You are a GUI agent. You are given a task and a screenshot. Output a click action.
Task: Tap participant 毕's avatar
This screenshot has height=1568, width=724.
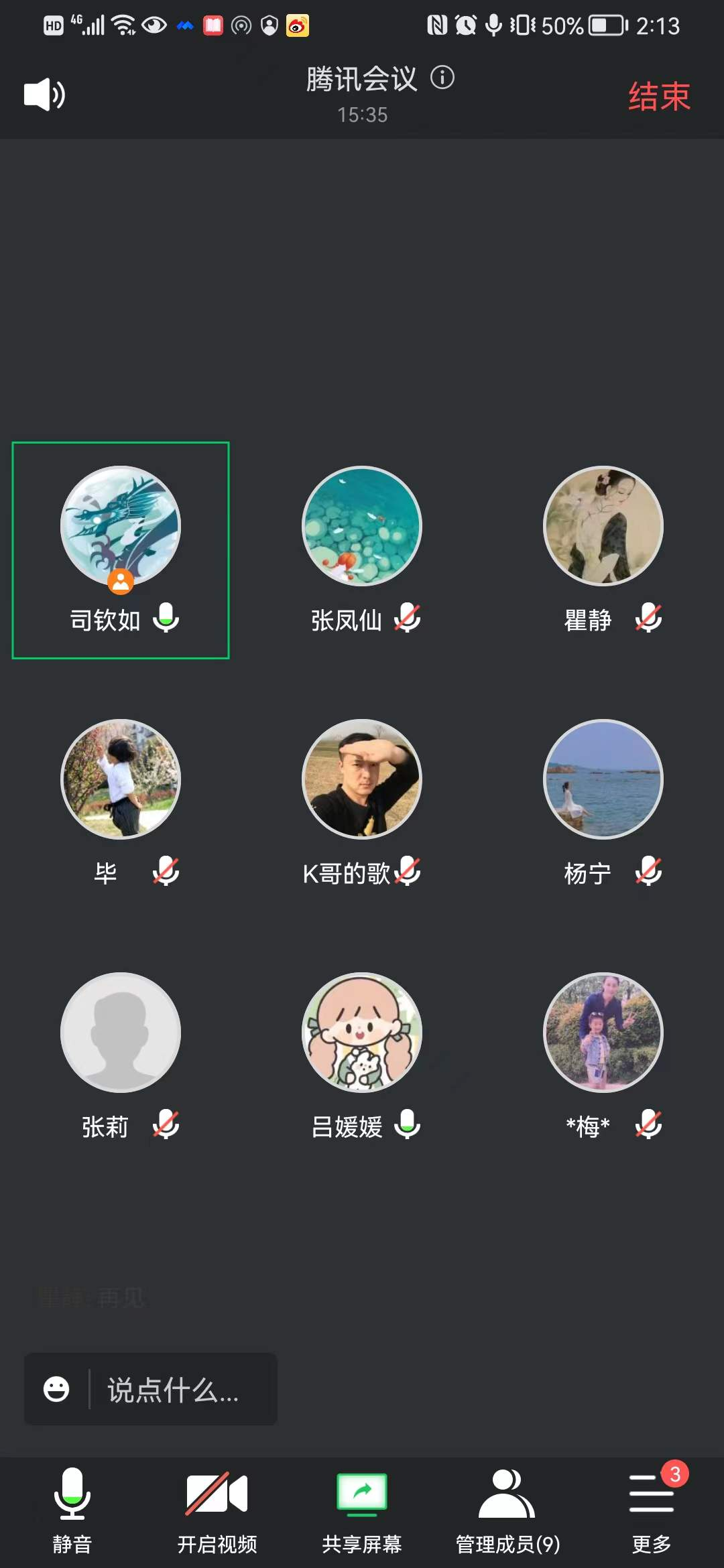coord(121,779)
